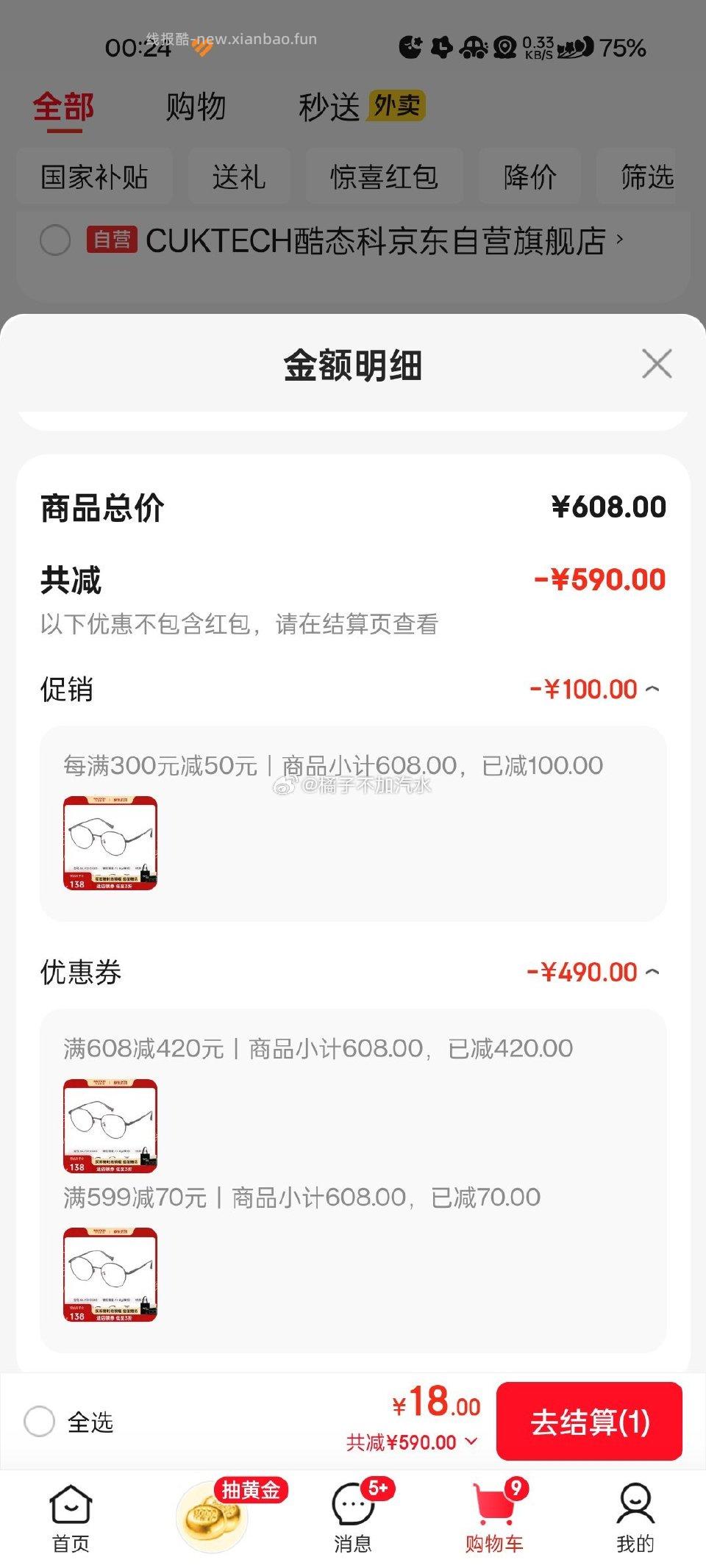706x1568 pixels.
Task: Collapse the 促销 promotion section chevron
Action: (650, 690)
